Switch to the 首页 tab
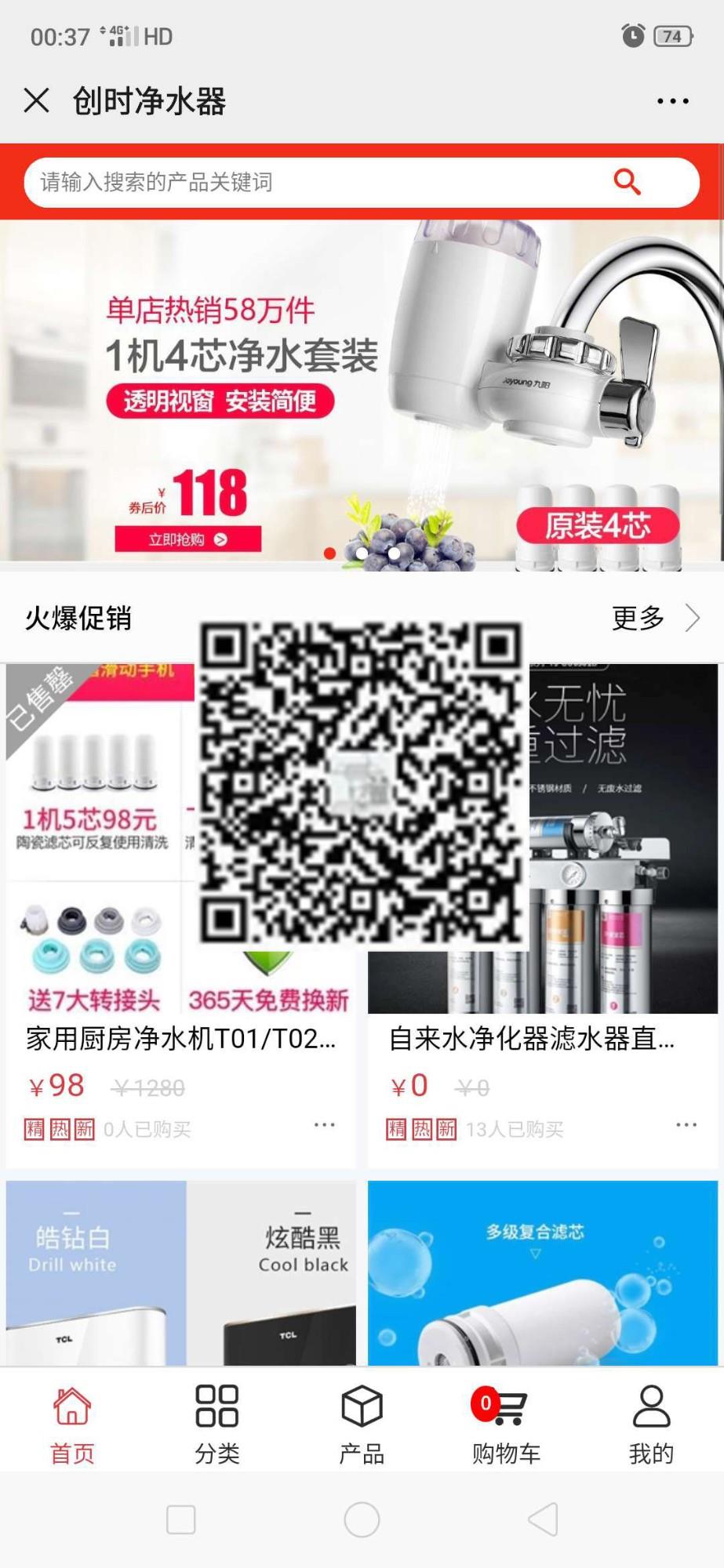 click(x=72, y=1423)
